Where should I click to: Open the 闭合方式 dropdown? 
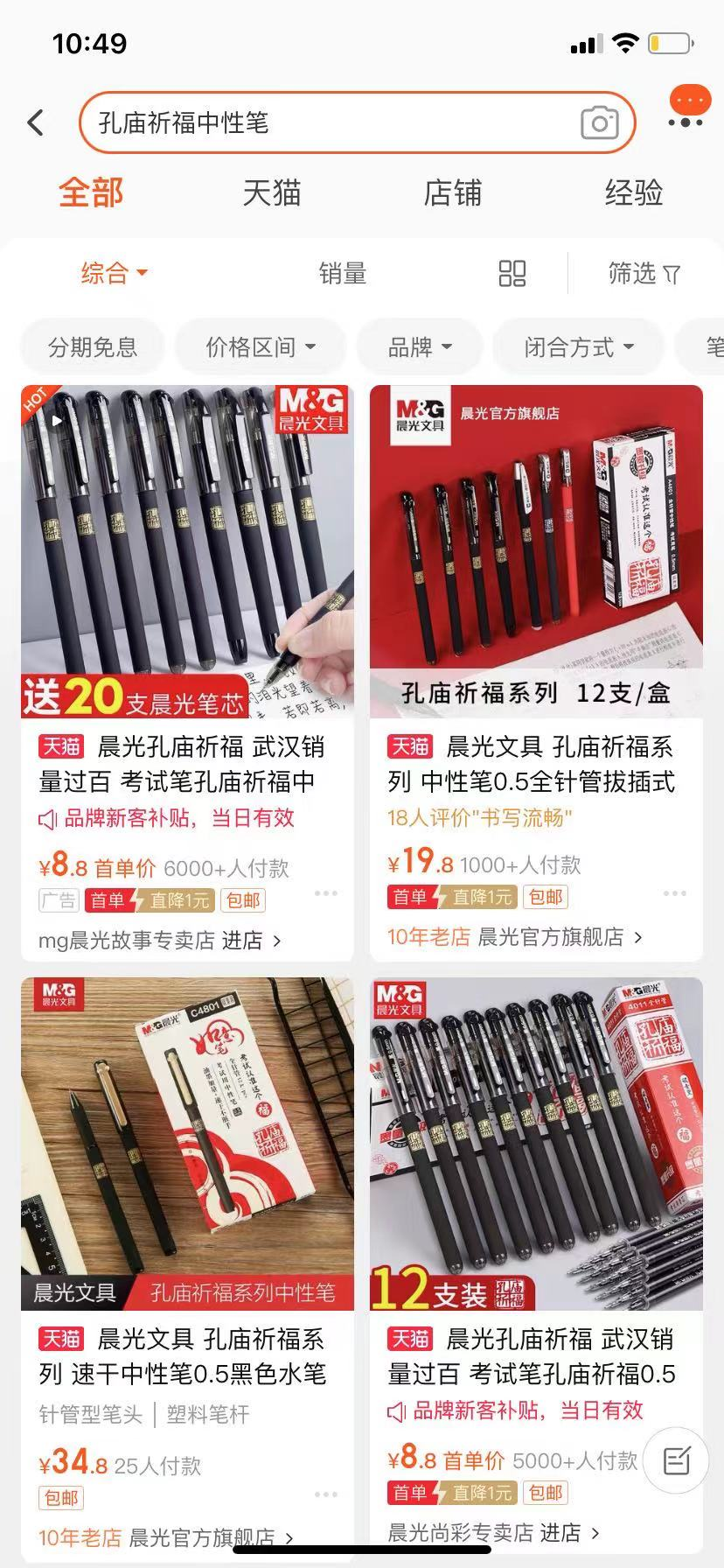(x=578, y=346)
